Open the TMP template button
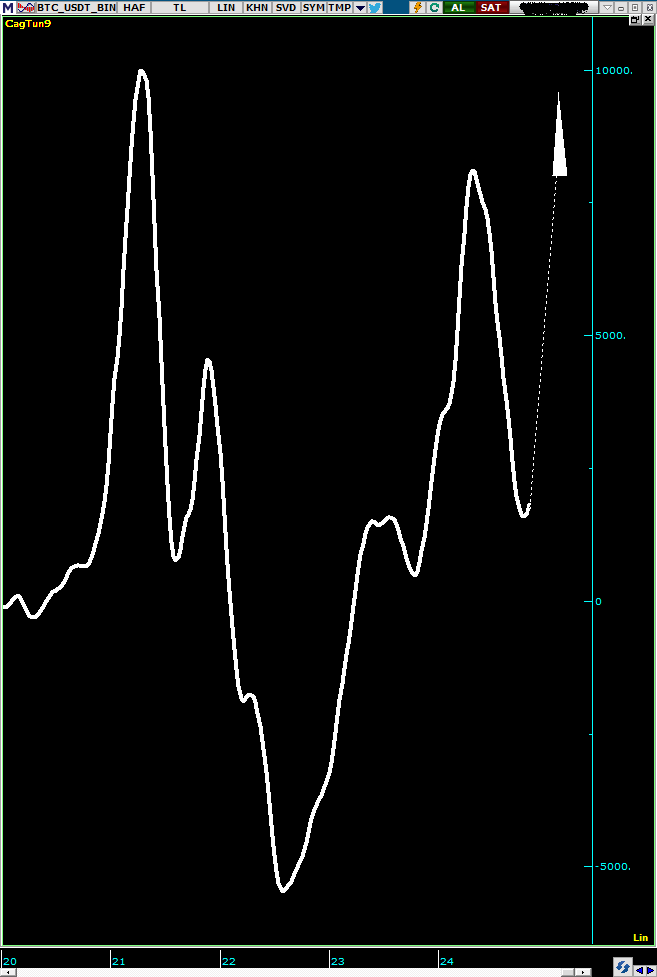 point(340,7)
